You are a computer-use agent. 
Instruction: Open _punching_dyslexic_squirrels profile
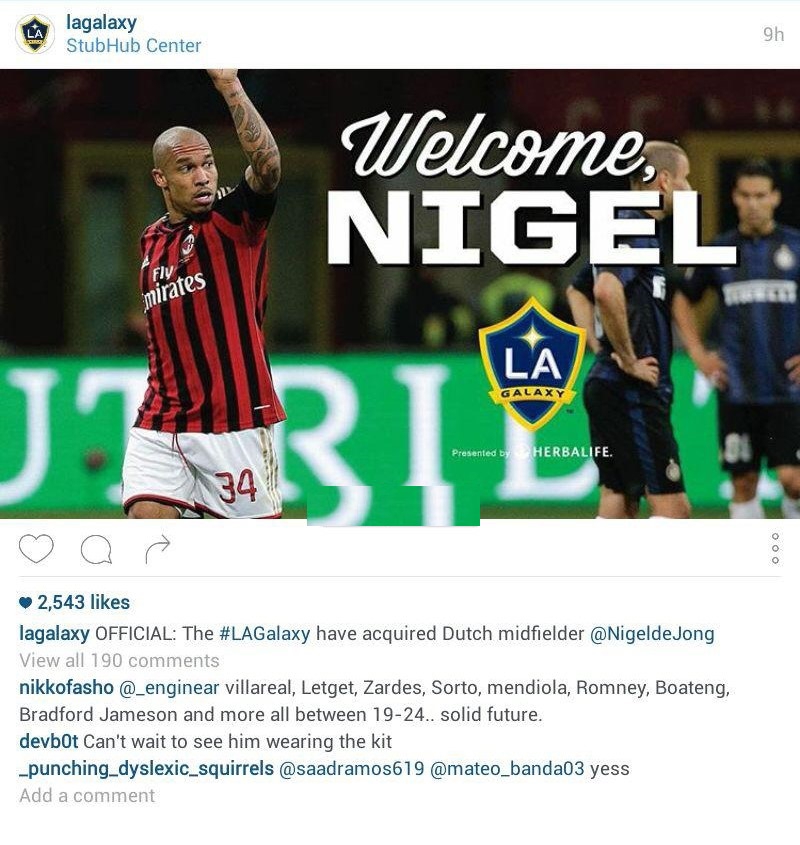click(x=146, y=769)
